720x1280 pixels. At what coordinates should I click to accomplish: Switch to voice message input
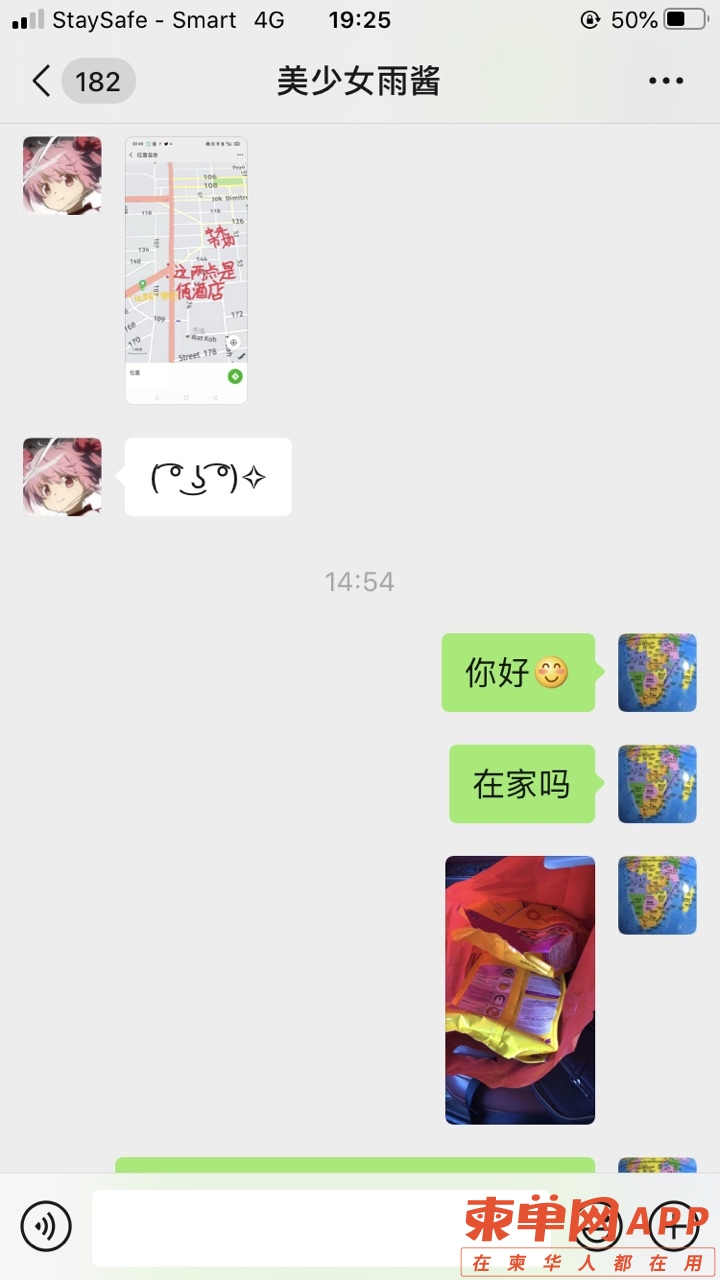46,1226
